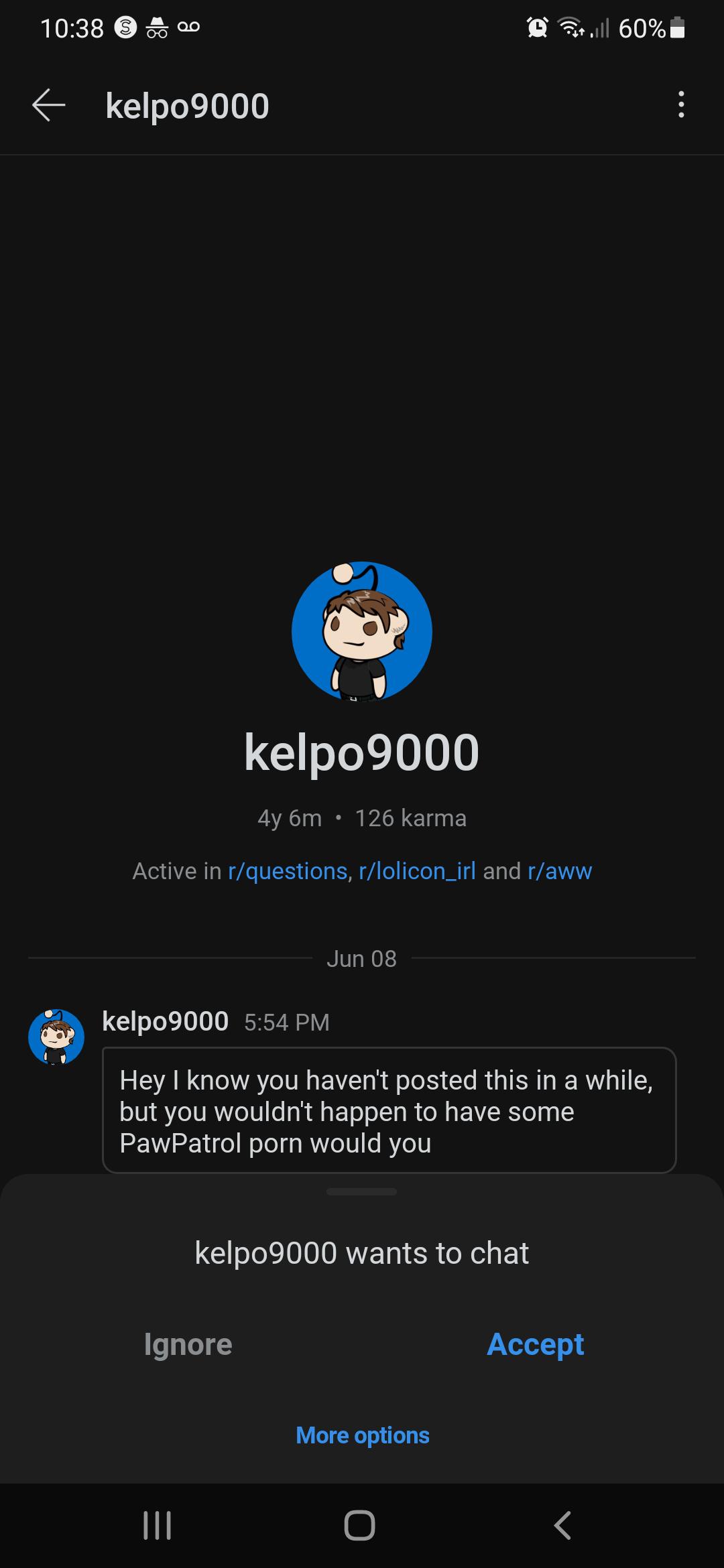Open the r/aww subreddit link

(x=560, y=871)
